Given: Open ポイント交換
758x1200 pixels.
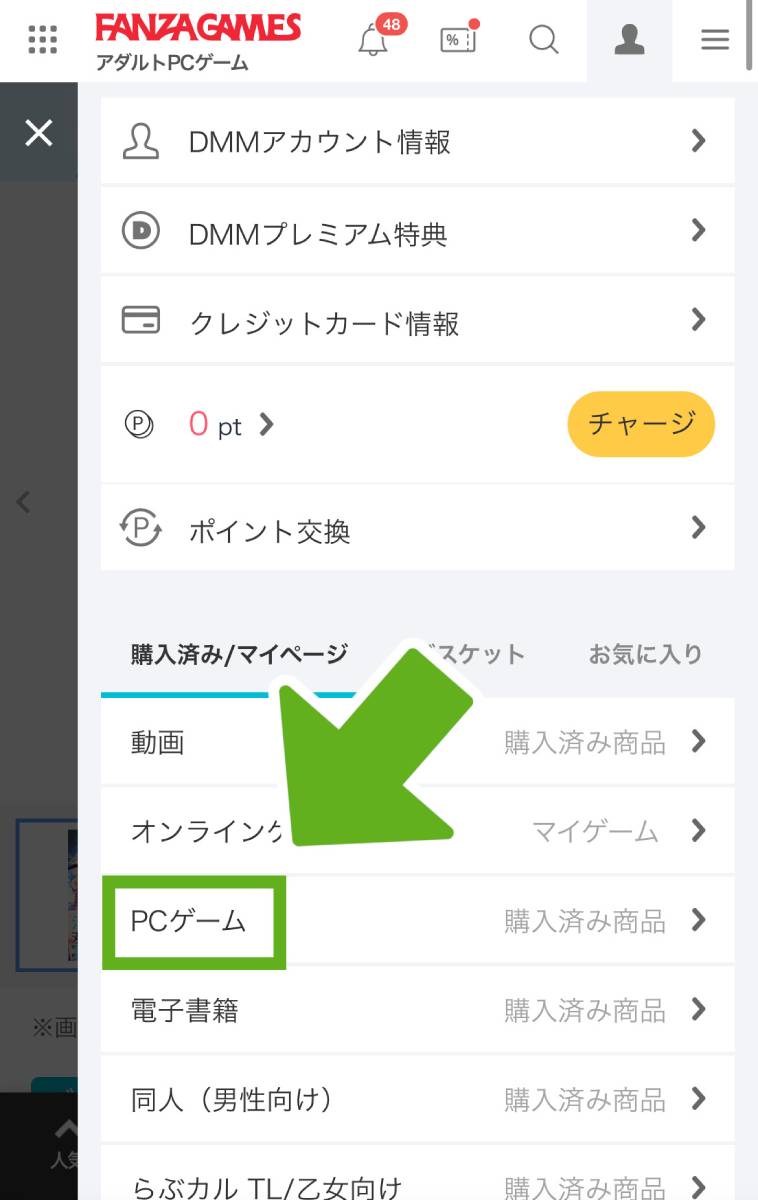Looking at the screenshot, I should tap(417, 529).
